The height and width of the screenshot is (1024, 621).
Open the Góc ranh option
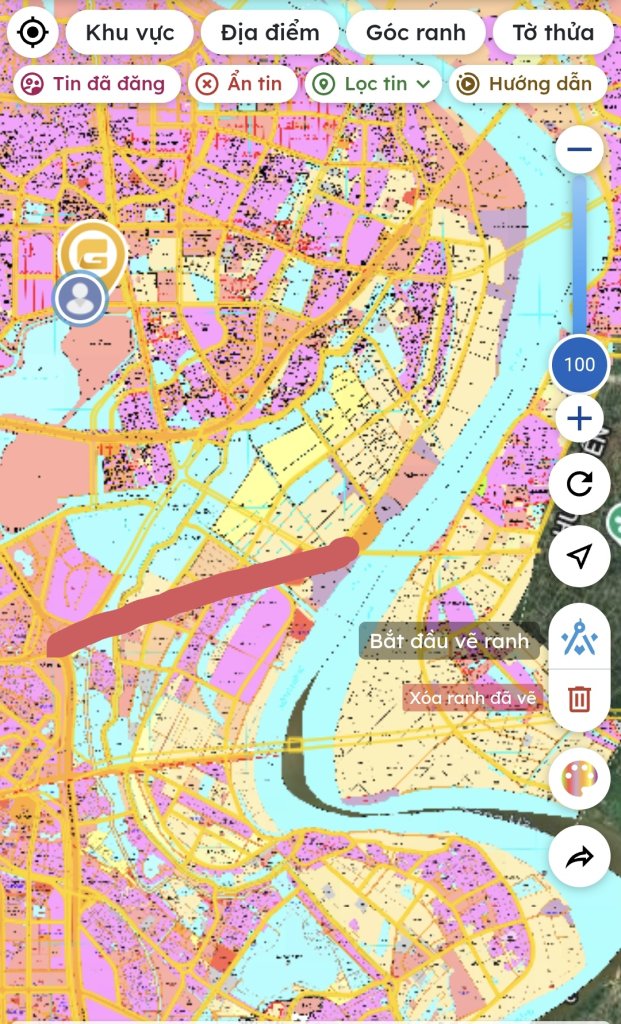[415, 32]
